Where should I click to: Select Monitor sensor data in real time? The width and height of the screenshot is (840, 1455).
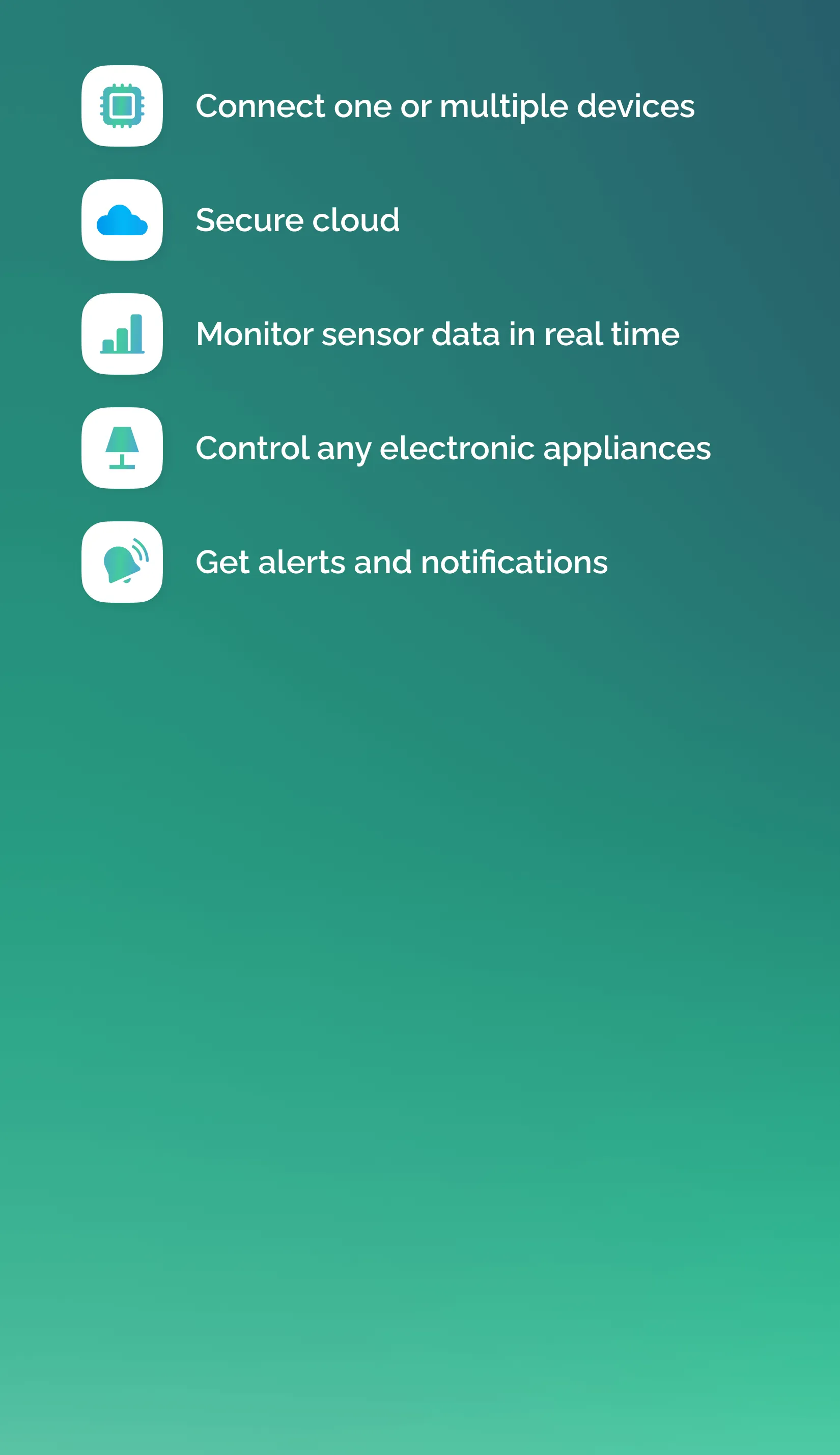click(437, 333)
